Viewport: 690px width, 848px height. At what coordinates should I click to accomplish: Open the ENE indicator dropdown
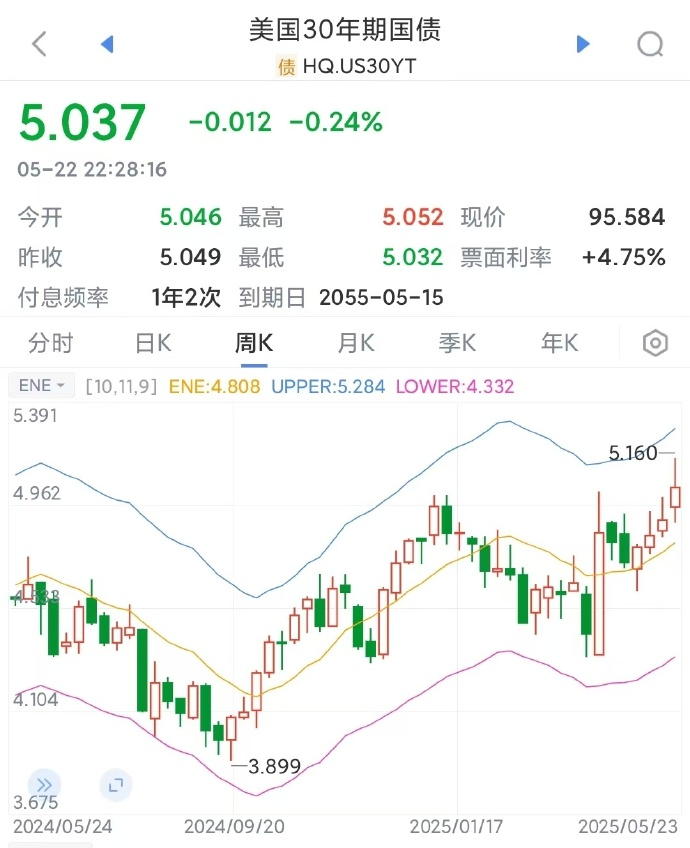[42, 385]
